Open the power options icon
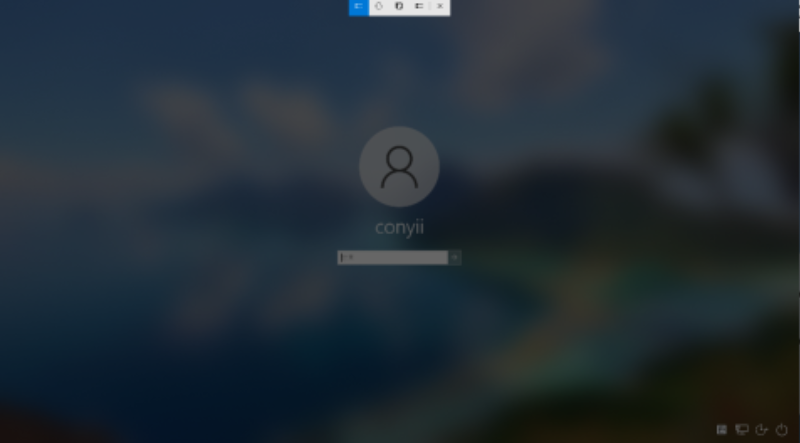The height and width of the screenshot is (443, 800). (782, 430)
